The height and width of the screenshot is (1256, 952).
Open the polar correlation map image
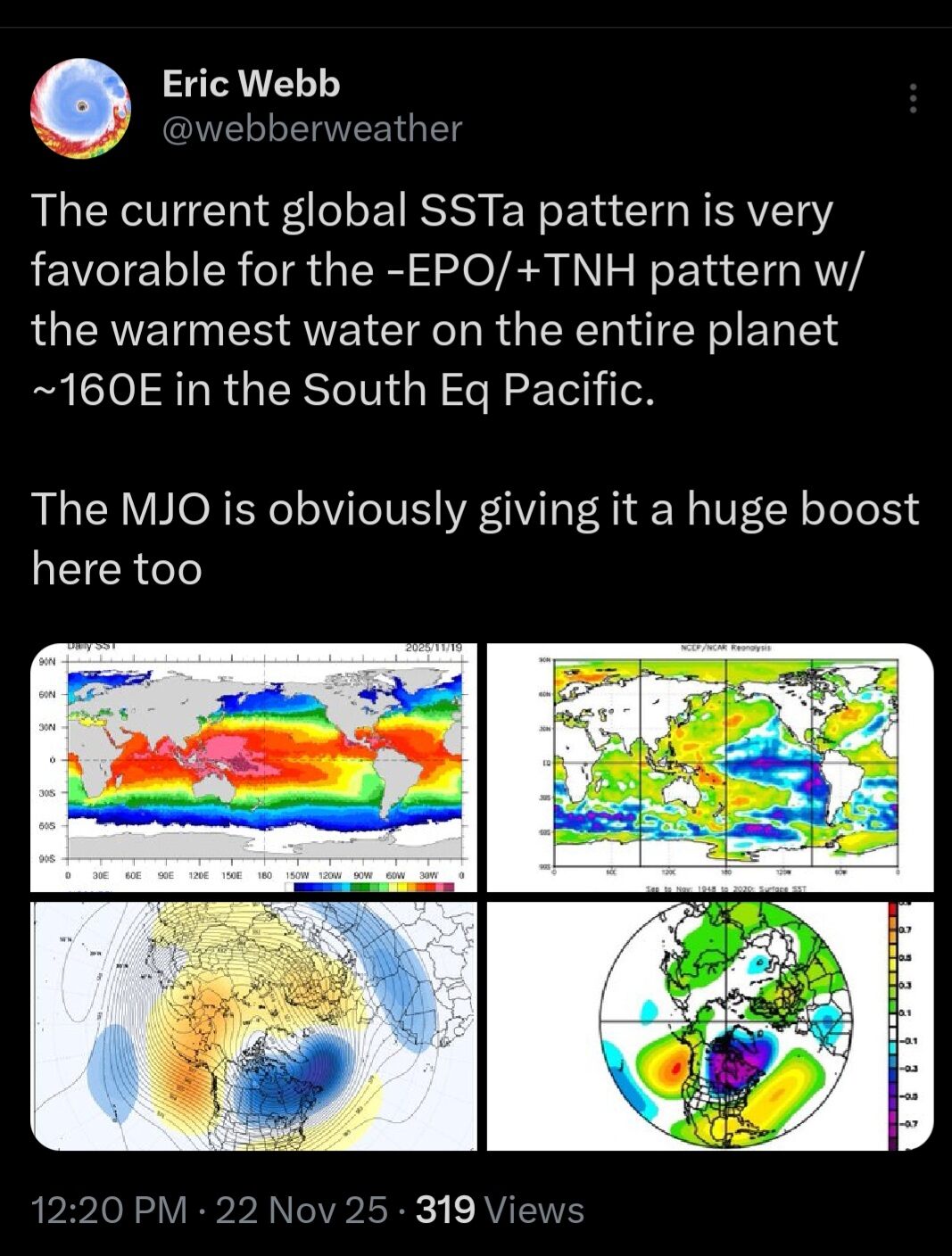click(709, 1026)
